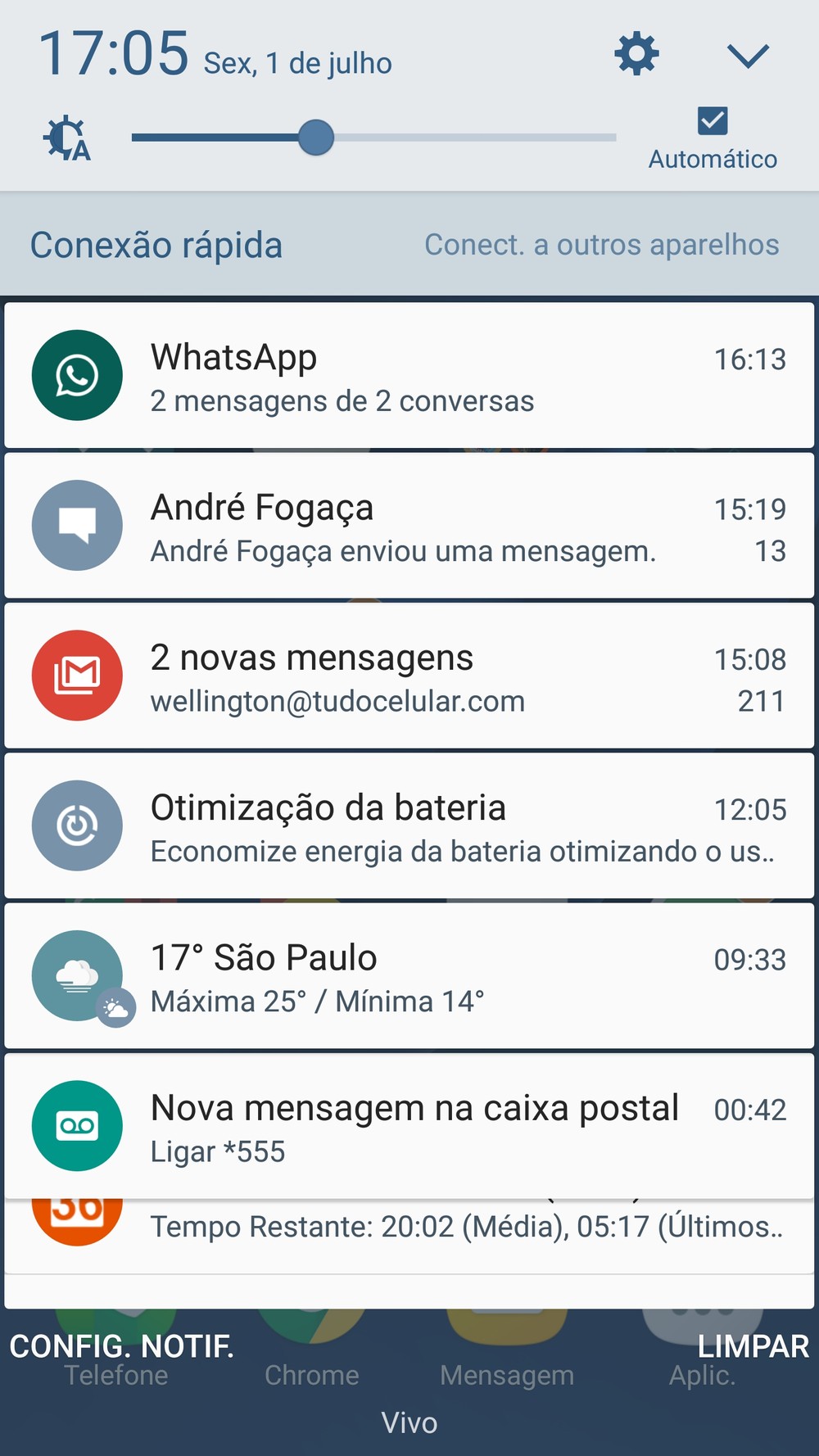Image resolution: width=819 pixels, height=1456 pixels.
Task: Open Conexão rápida
Action: click(156, 245)
